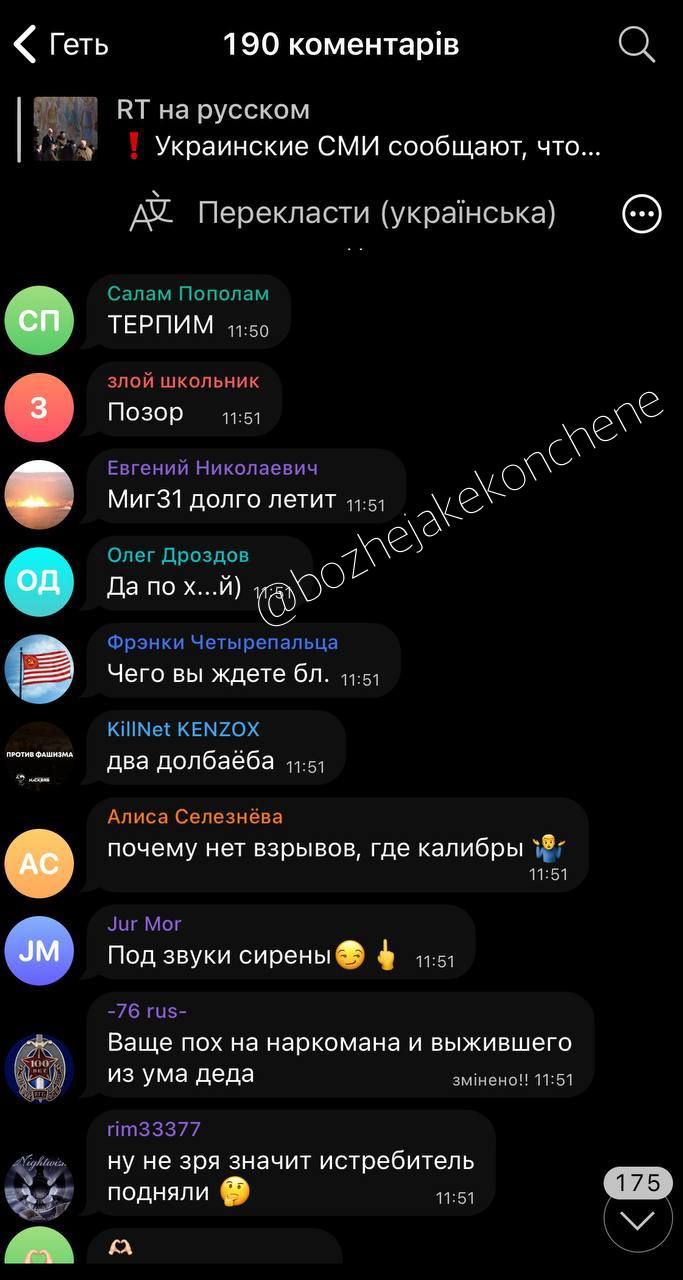View Евгений Николаевич's profile picture
The width and height of the screenshot is (683, 1280).
[x=39, y=495]
